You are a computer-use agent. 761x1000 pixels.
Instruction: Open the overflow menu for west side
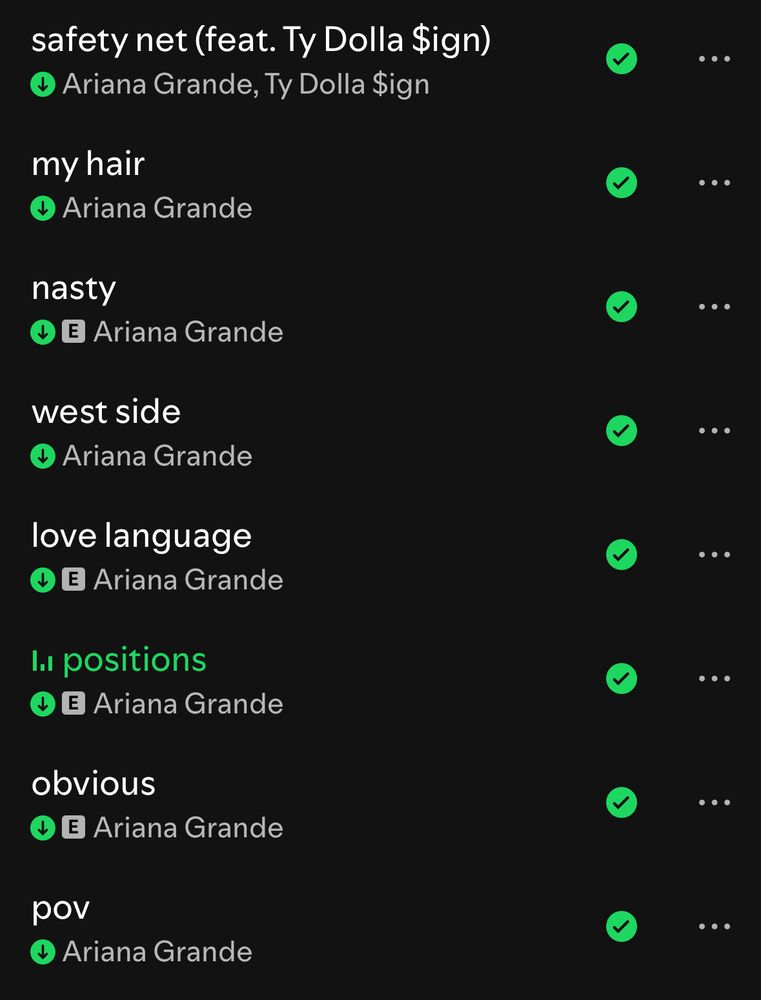(714, 431)
